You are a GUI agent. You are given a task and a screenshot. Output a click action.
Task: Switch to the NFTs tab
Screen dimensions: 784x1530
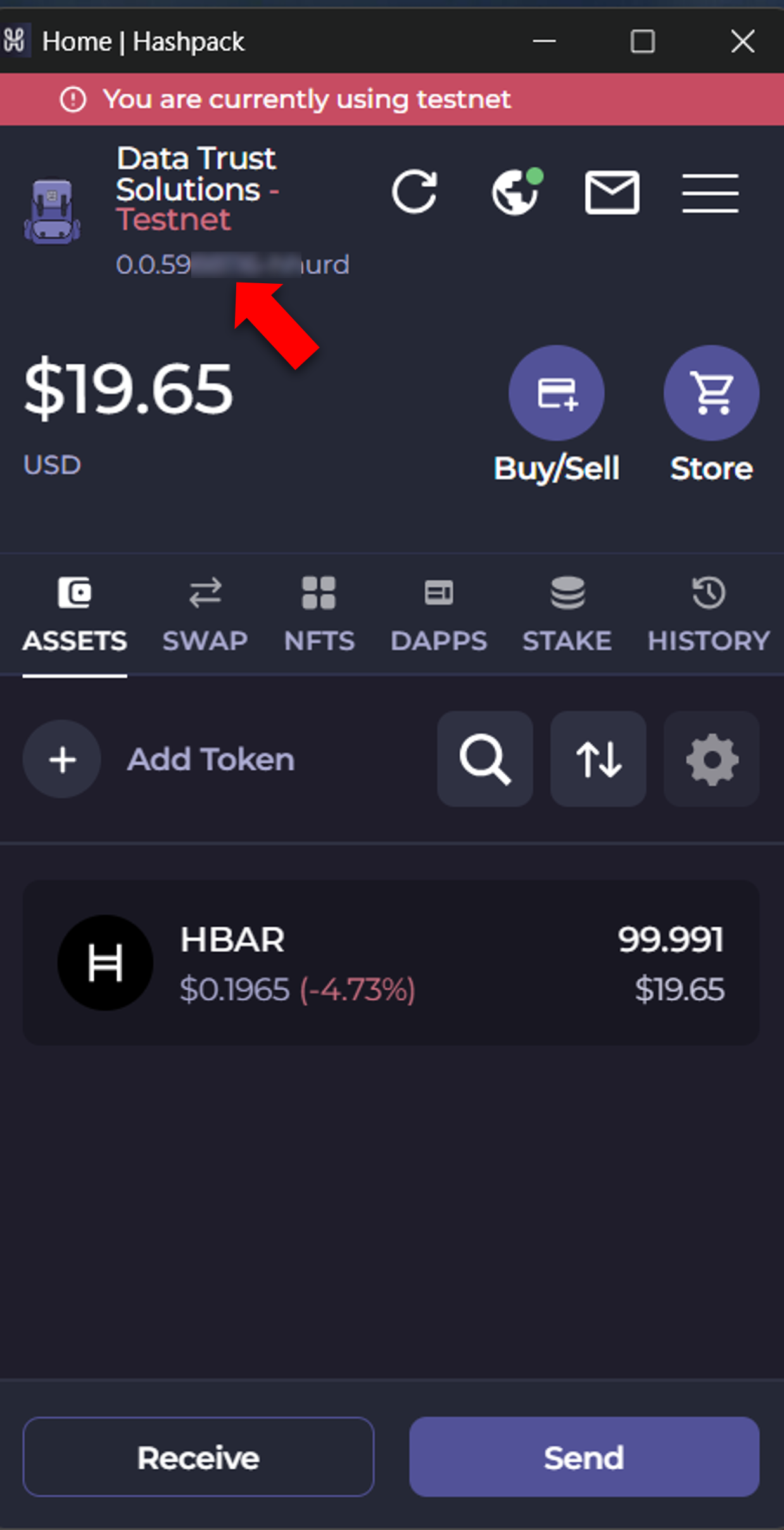point(319,613)
